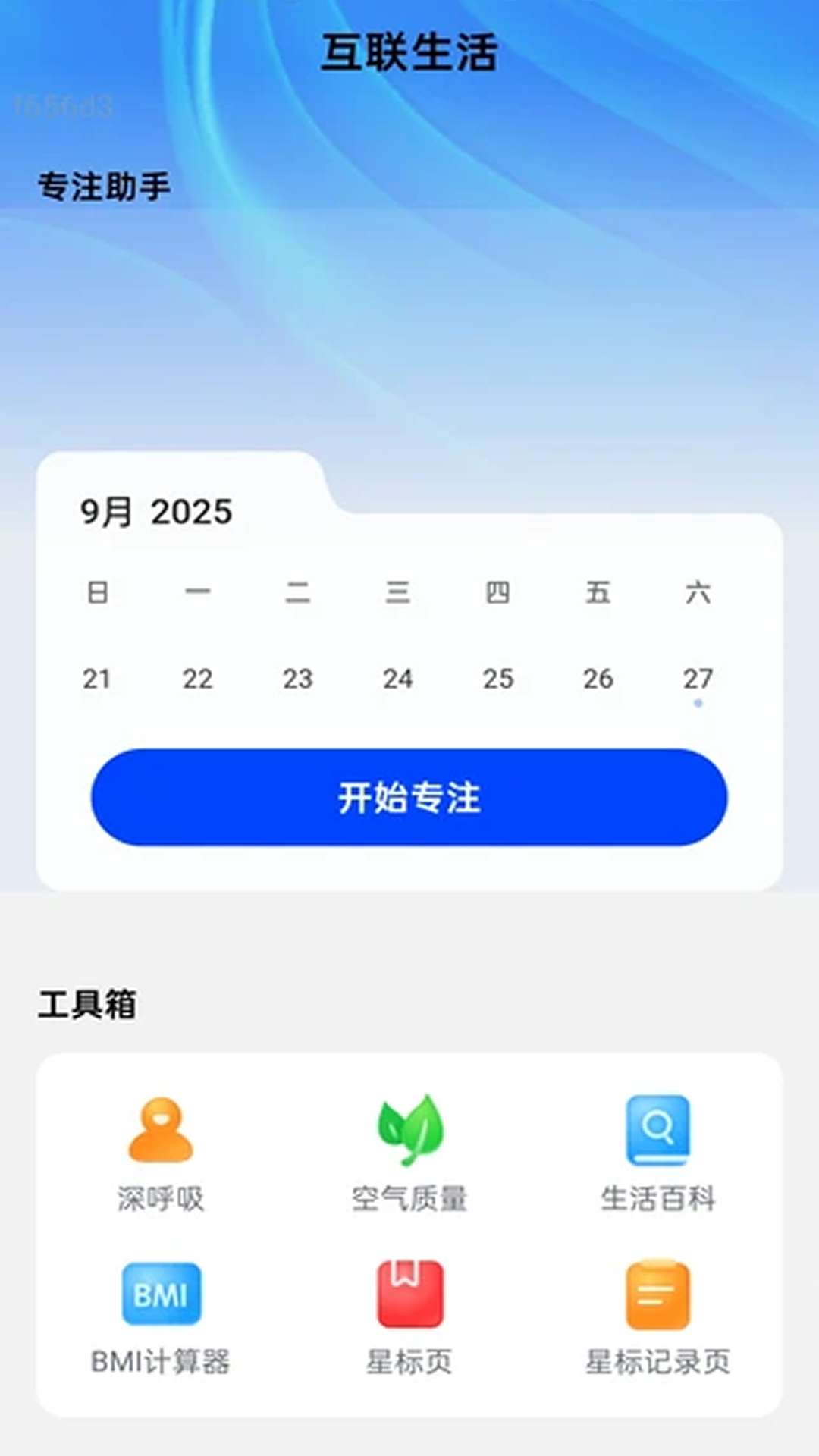This screenshot has height=1456, width=819.
Task: Open the 9月 2025 month header
Action: (x=155, y=512)
